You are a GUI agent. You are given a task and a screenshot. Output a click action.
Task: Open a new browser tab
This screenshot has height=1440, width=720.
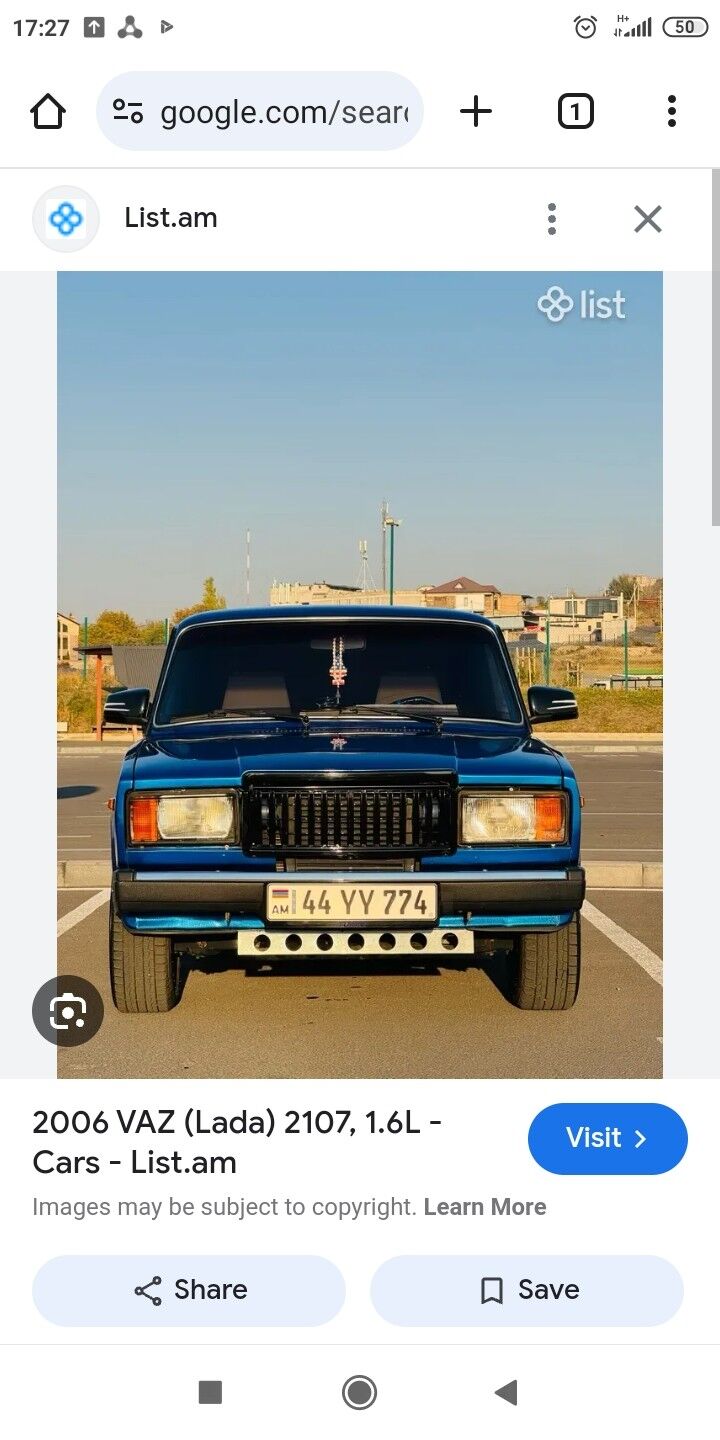click(476, 111)
